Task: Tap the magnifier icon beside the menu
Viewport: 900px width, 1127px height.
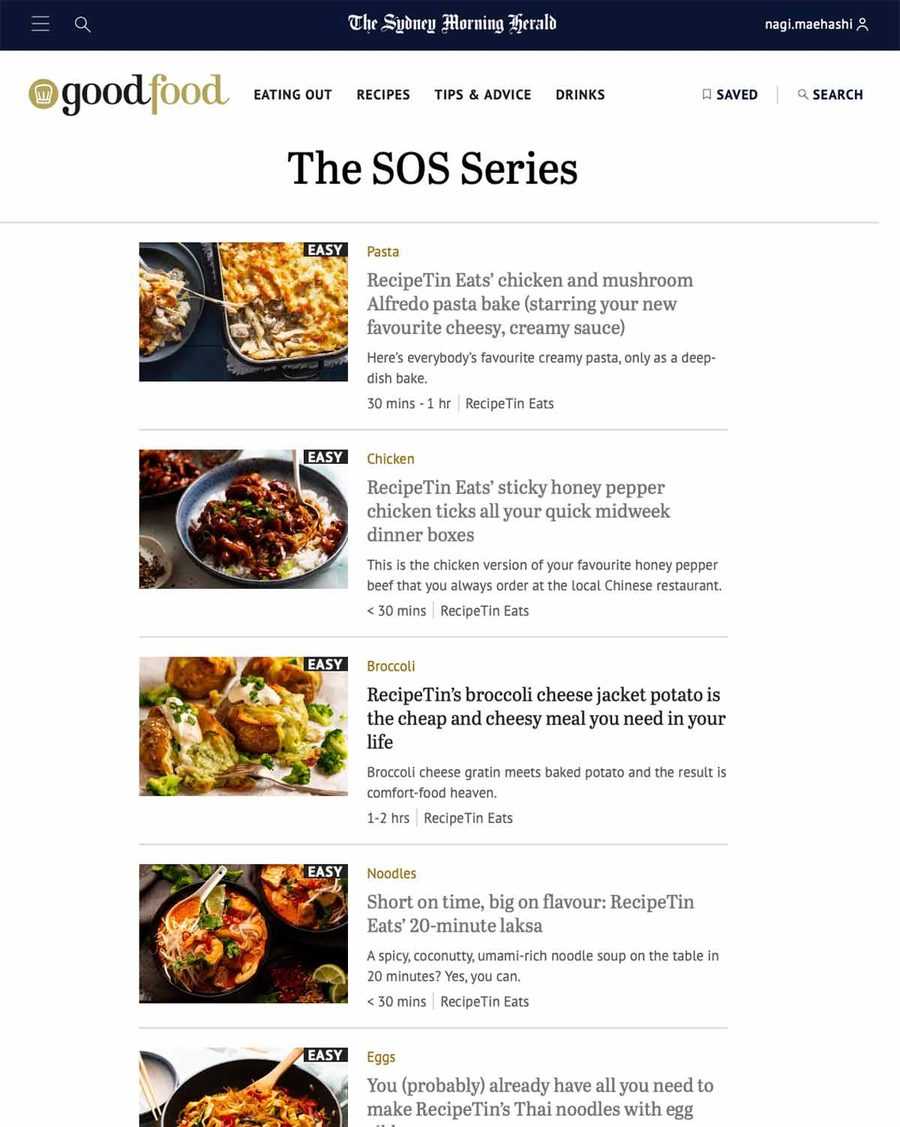Action: pos(83,24)
